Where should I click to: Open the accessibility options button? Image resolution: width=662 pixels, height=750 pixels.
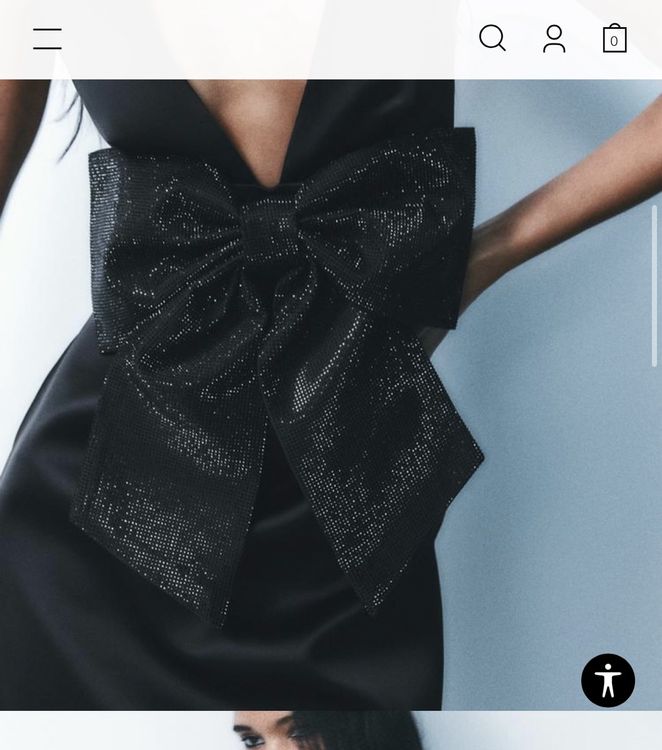(x=608, y=681)
